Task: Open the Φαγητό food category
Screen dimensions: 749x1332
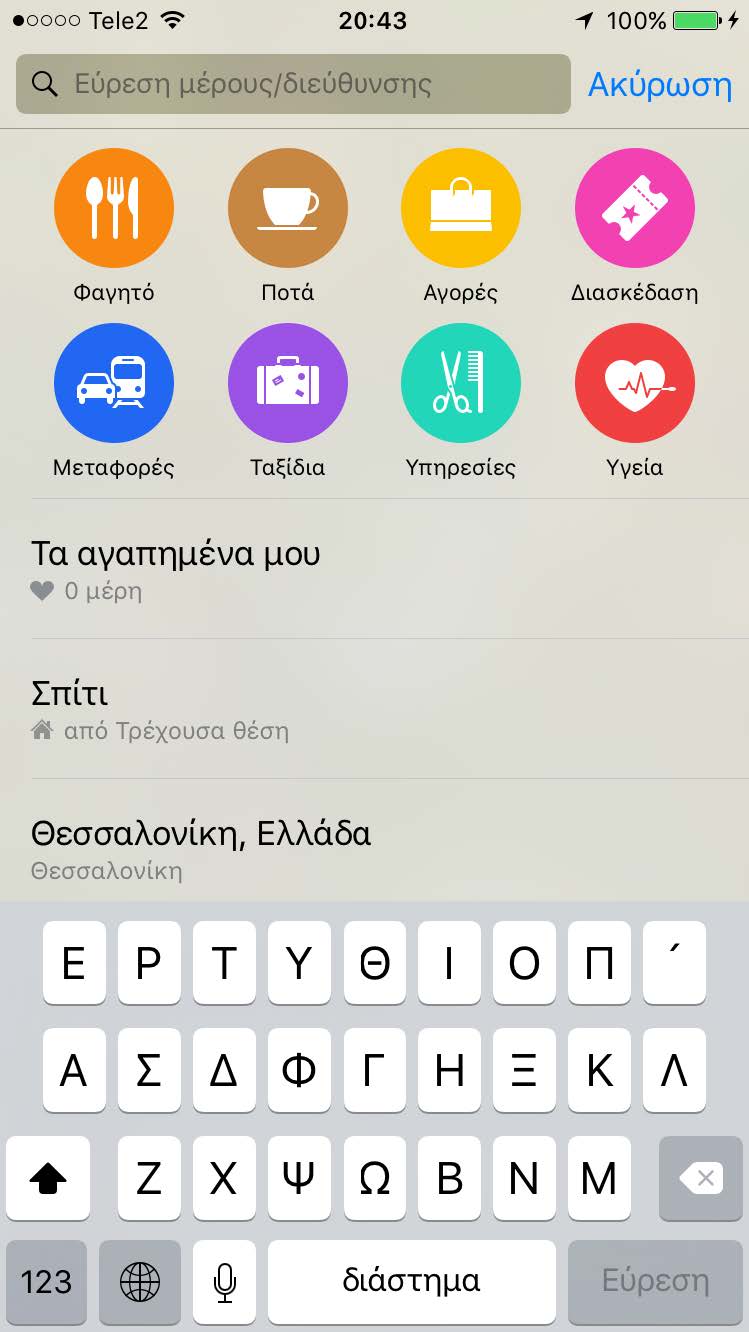Action: pos(114,209)
